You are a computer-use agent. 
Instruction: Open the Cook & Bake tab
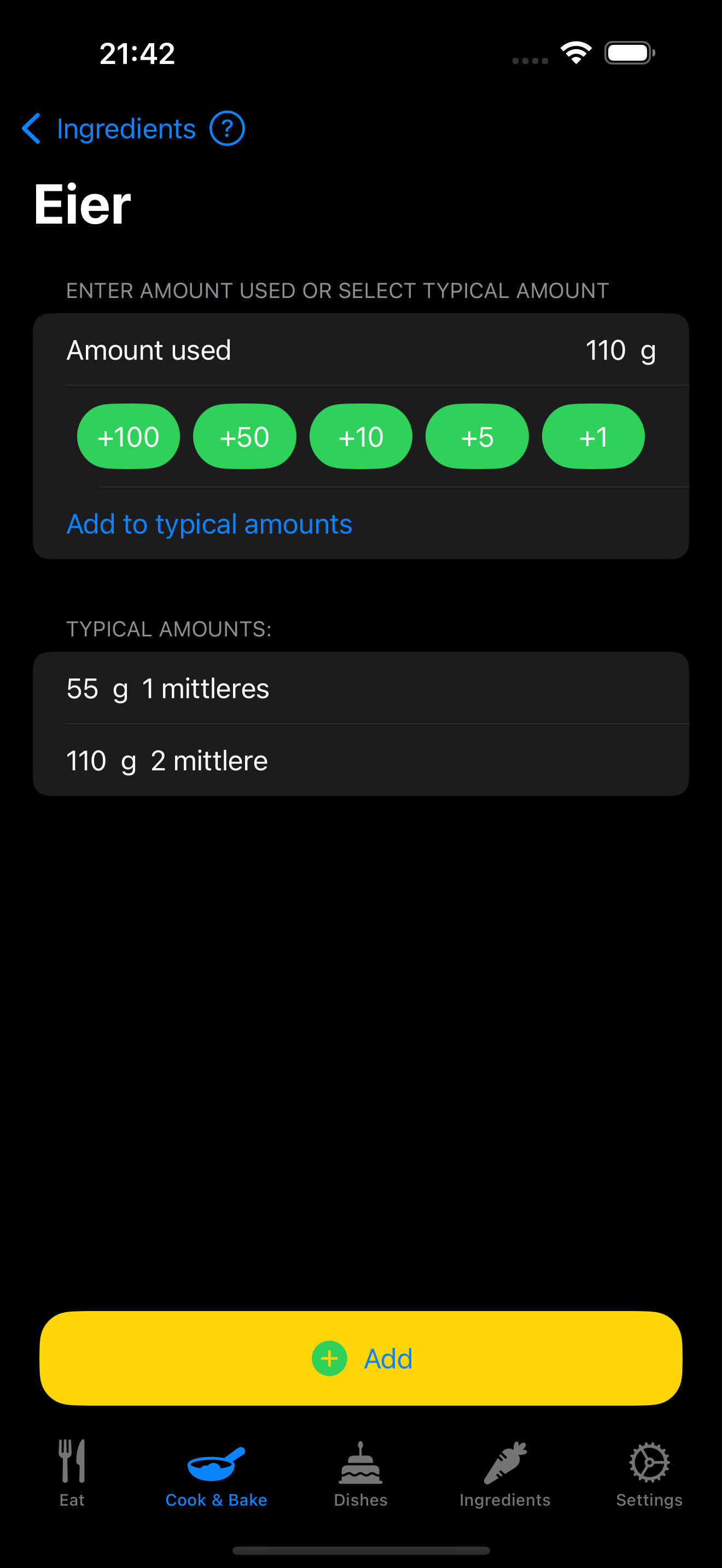pos(216,1473)
